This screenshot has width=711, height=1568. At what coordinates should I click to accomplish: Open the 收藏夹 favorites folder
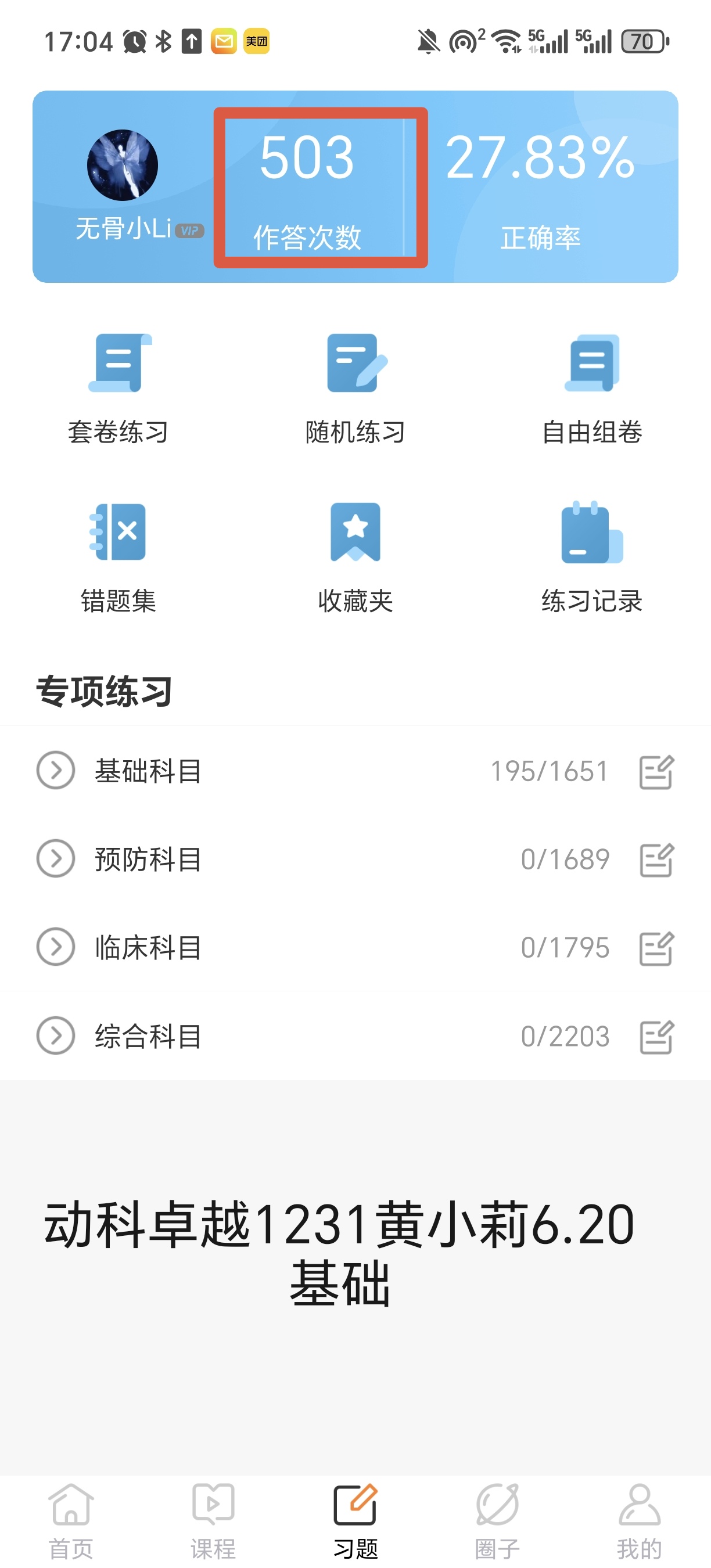[355, 558]
